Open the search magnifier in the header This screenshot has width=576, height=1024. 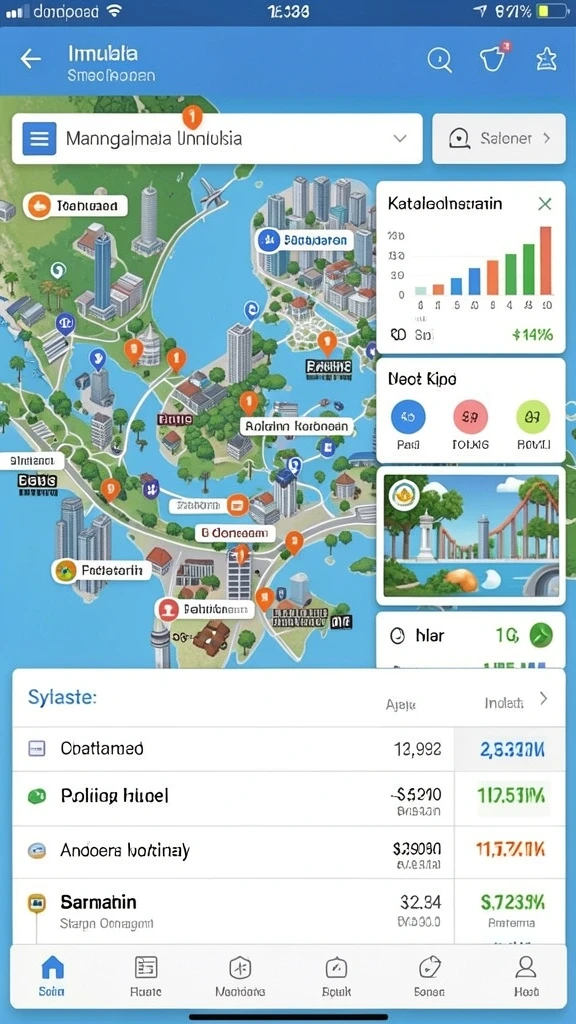pyautogui.click(x=440, y=60)
